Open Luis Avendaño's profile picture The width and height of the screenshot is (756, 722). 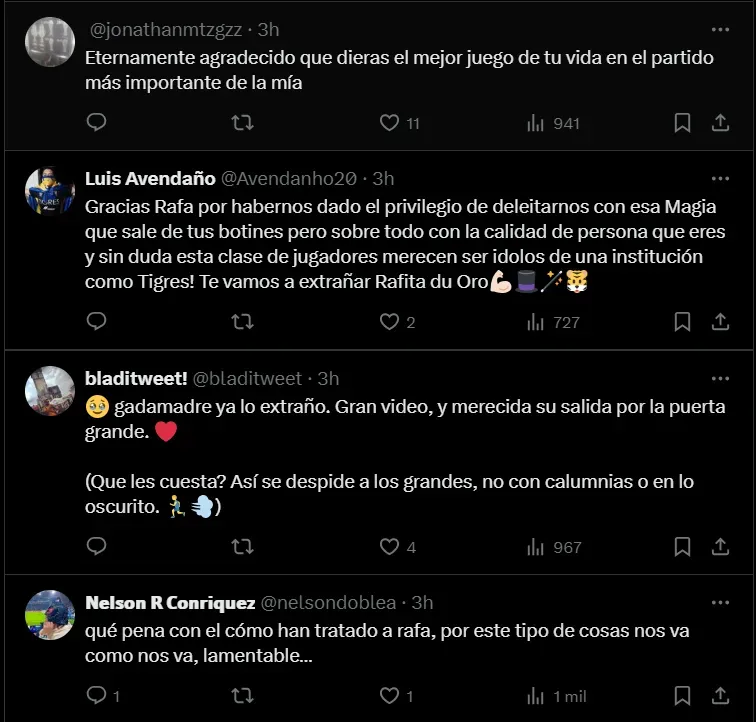tap(50, 192)
